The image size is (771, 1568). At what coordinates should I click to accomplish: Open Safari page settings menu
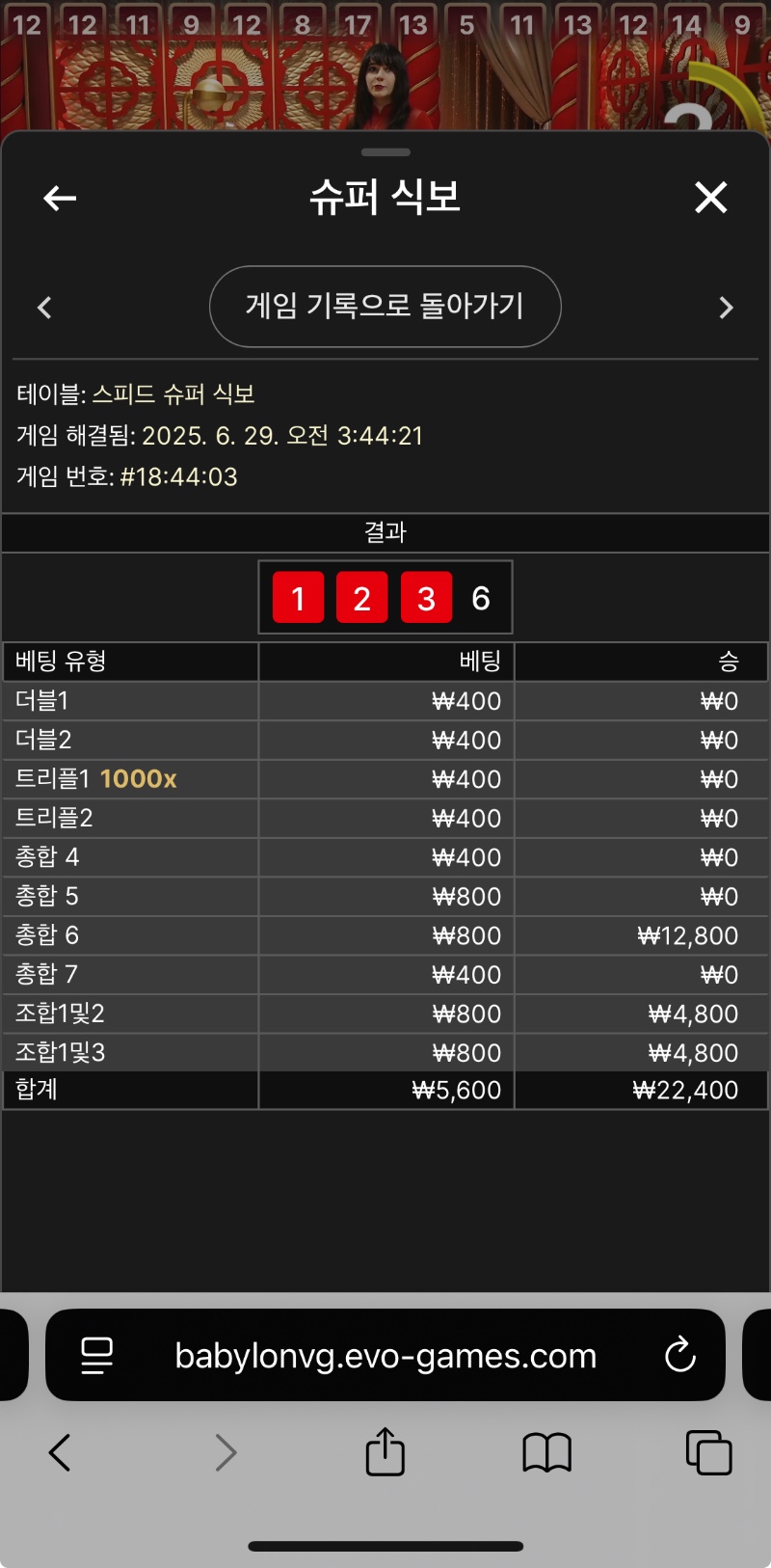[97, 1355]
